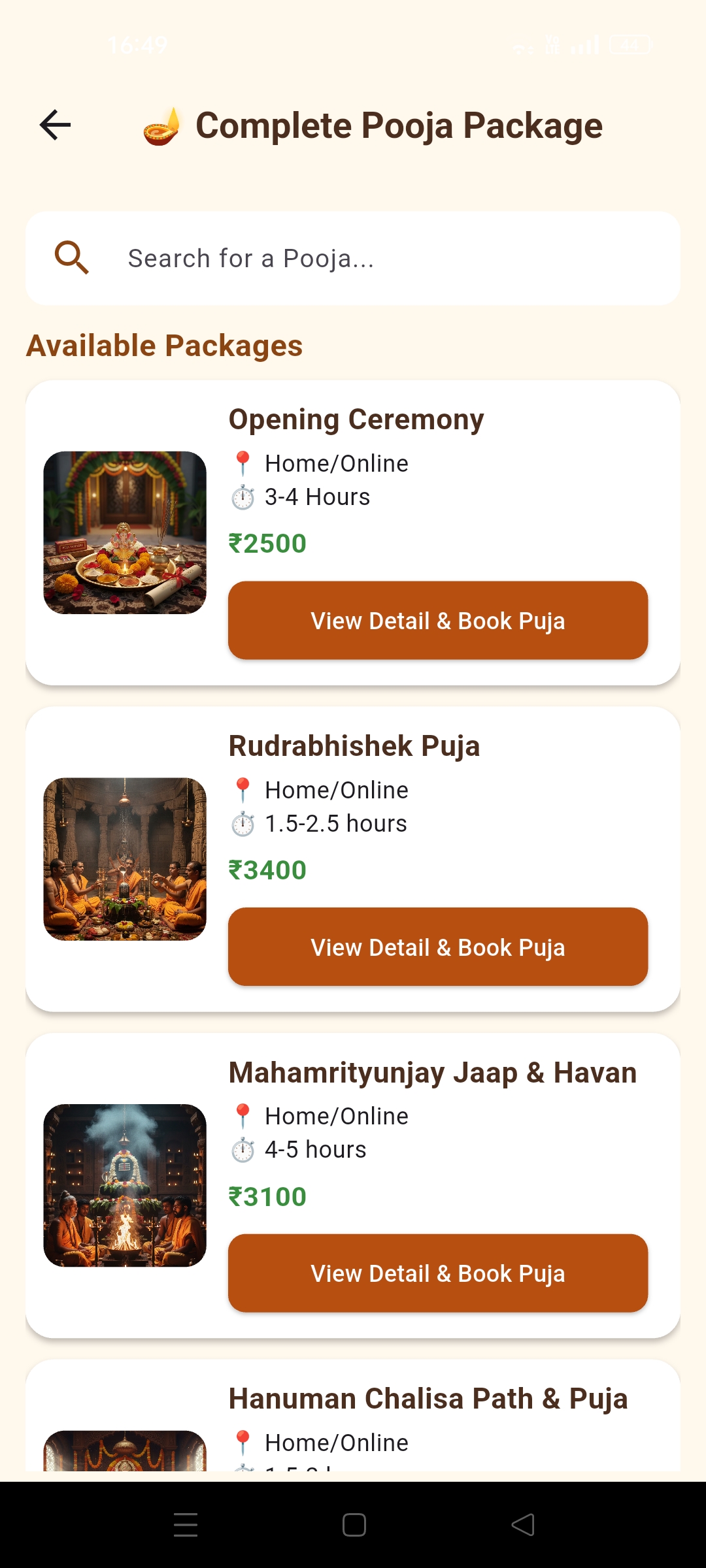Click the location pin for Hanuman Chalisa Path
This screenshot has width=706, height=1568.
click(243, 1442)
